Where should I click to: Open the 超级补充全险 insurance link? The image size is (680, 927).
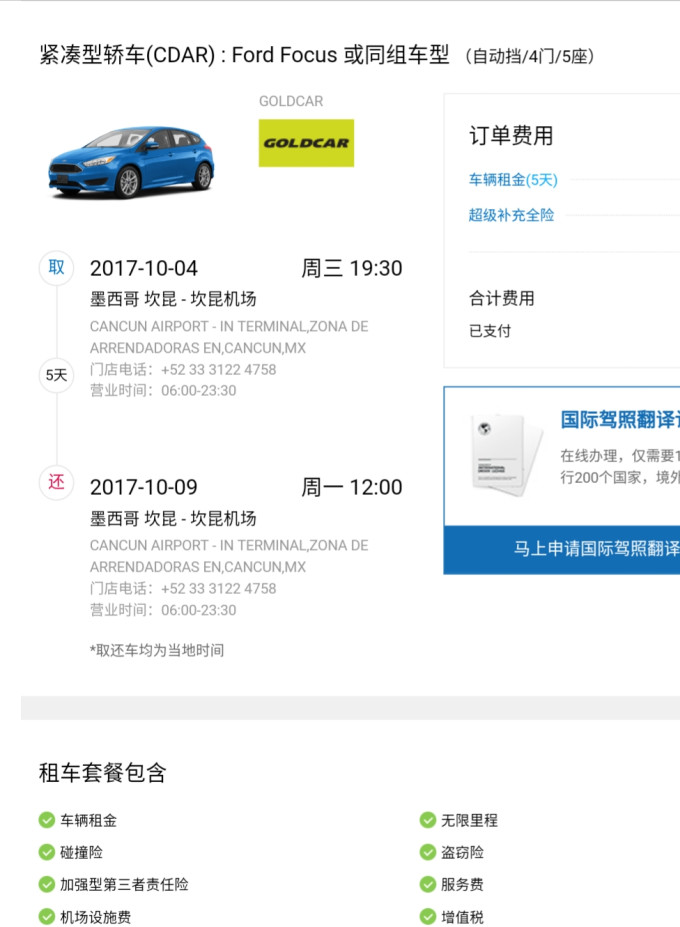tap(511, 215)
